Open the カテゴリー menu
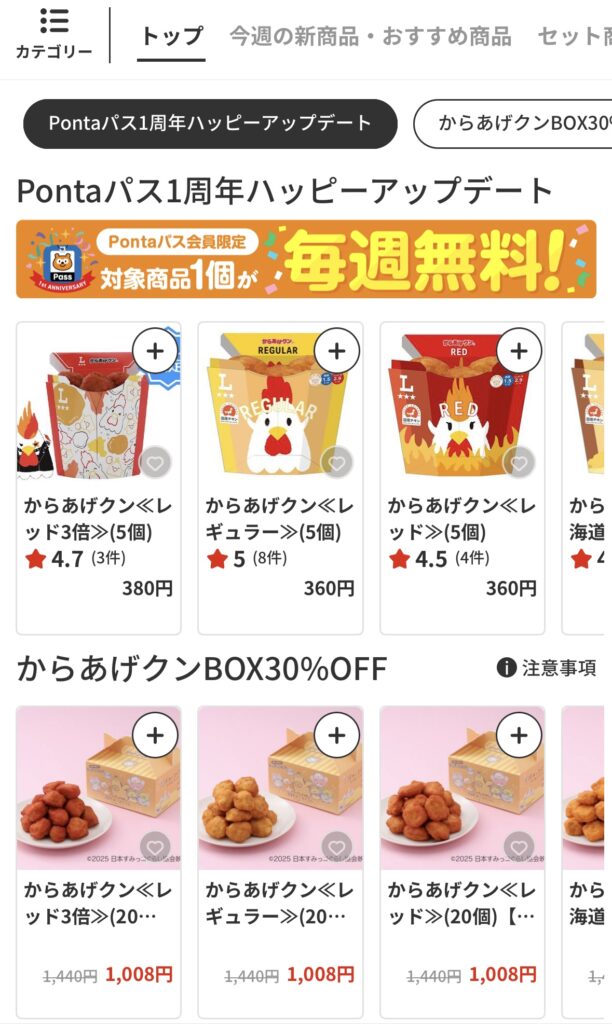This screenshot has height=1024, width=612. [x=54, y=34]
